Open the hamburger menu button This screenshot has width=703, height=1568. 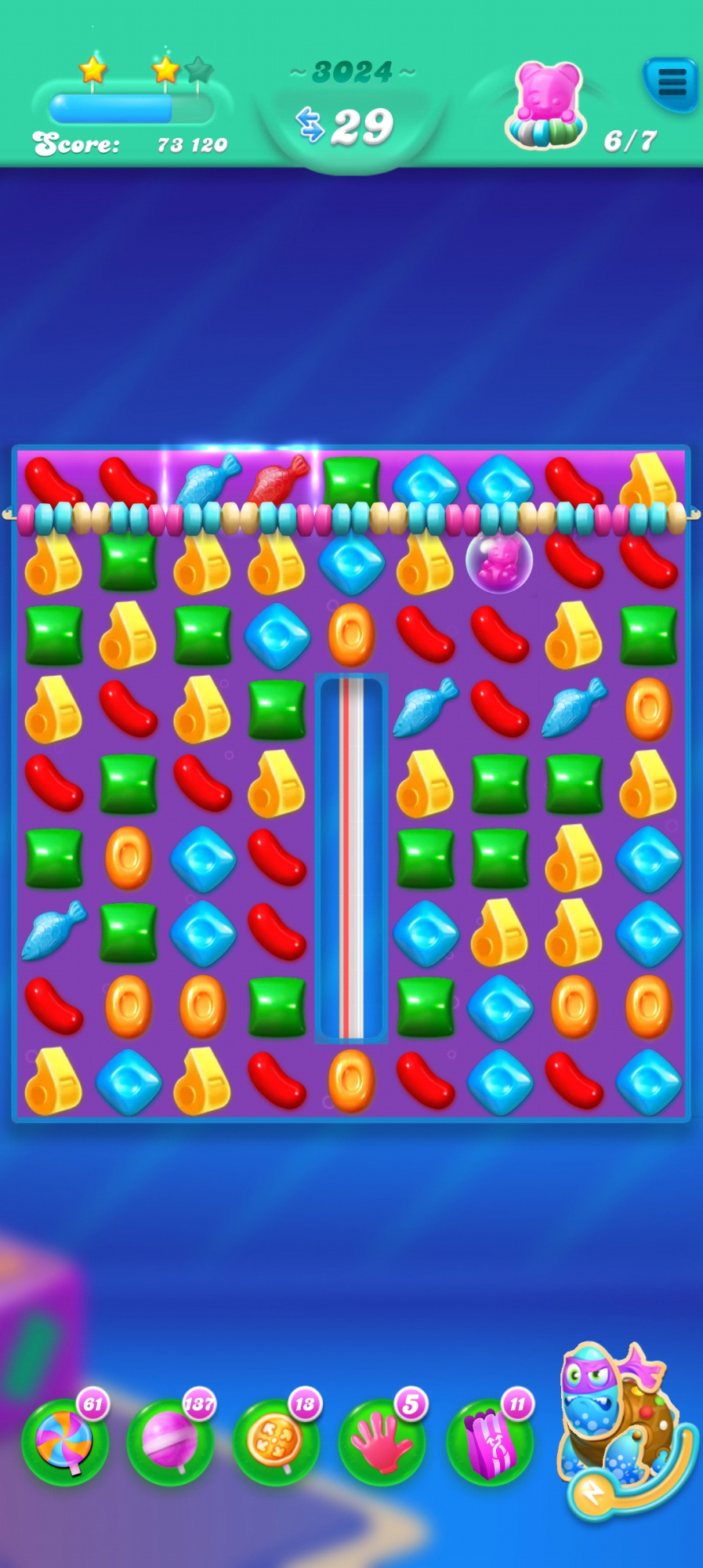coord(671,82)
